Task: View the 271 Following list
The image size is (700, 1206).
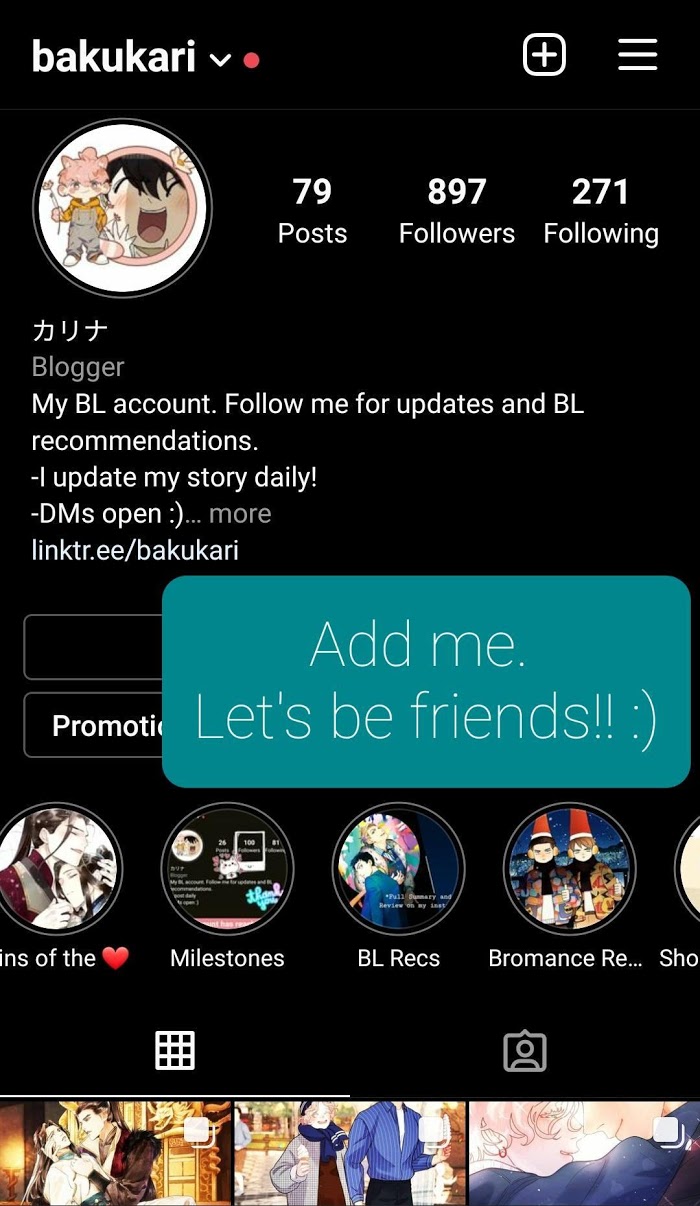Action: 601,211
